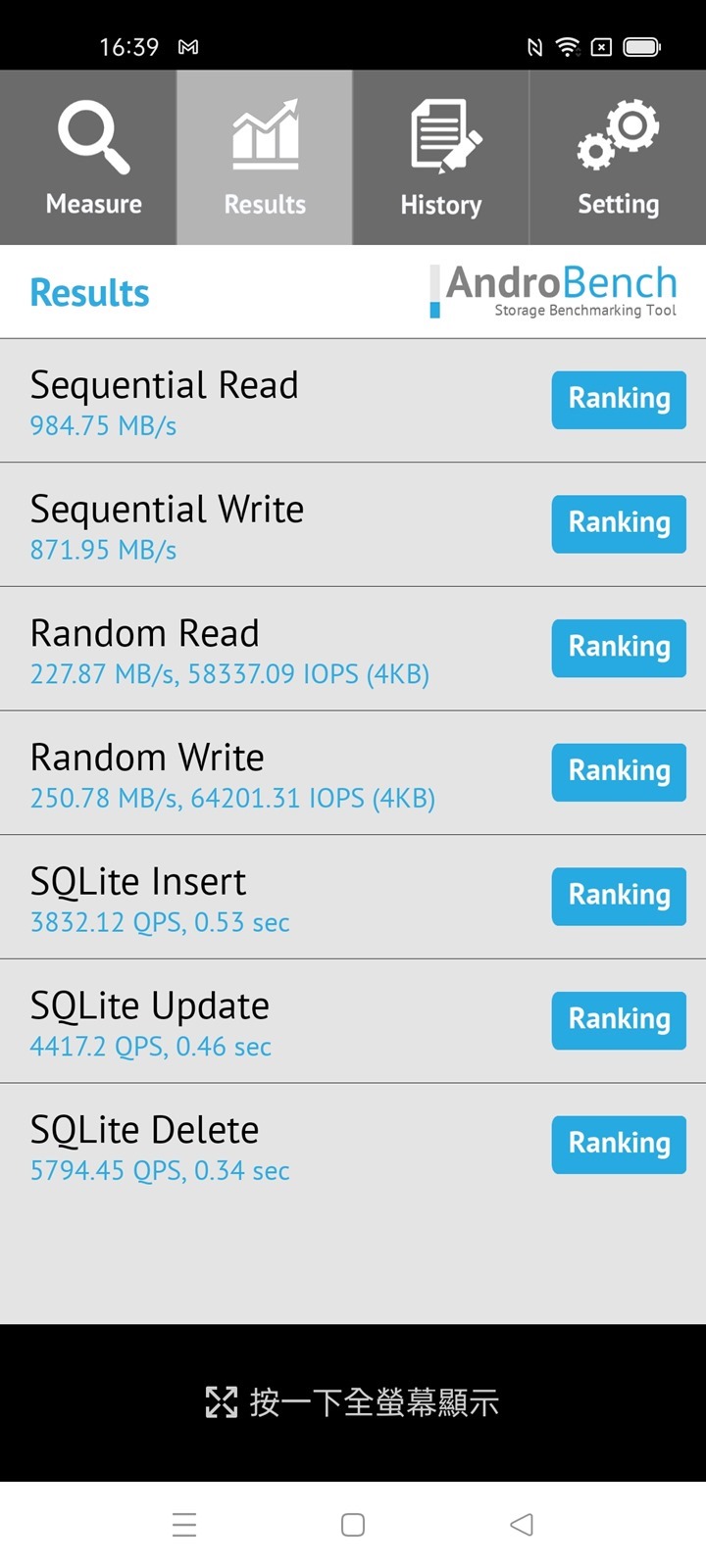This screenshot has height=1568, width=706.
Task: Open Ranking for Sequential Write
Action: click(619, 524)
